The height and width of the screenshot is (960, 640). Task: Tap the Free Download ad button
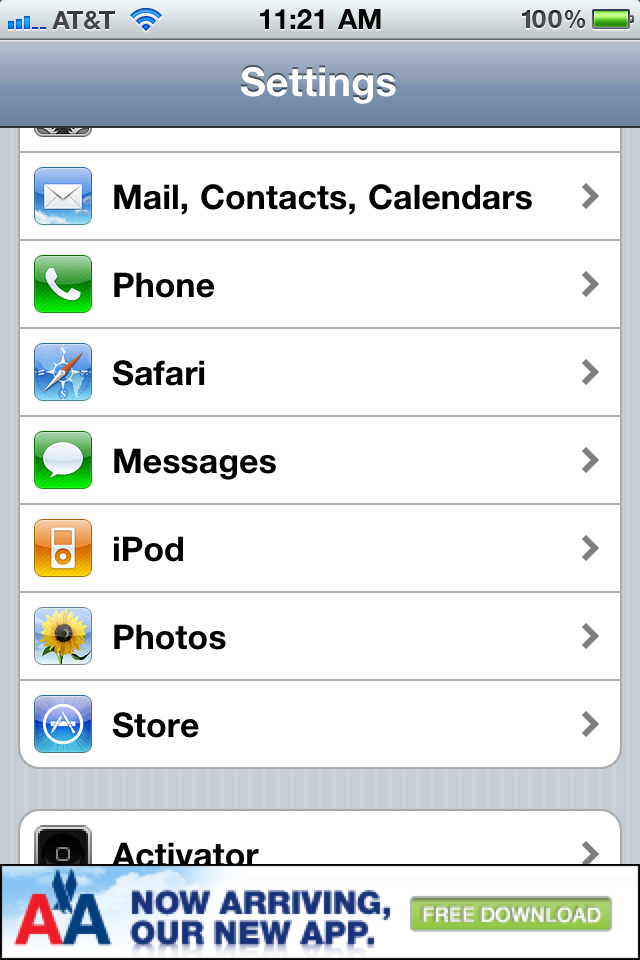pyautogui.click(x=510, y=914)
